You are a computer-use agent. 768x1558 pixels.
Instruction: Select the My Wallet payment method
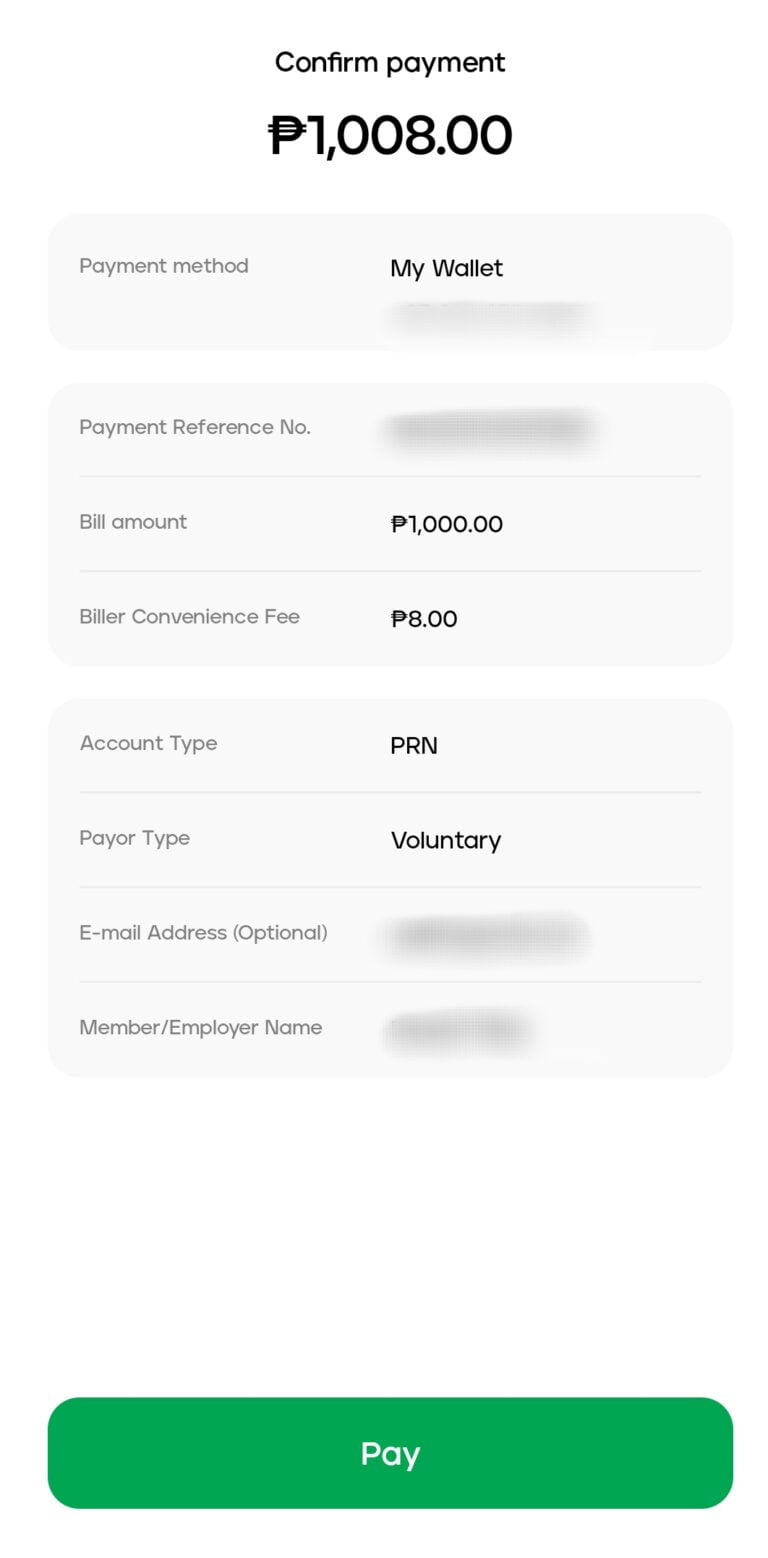pos(447,268)
